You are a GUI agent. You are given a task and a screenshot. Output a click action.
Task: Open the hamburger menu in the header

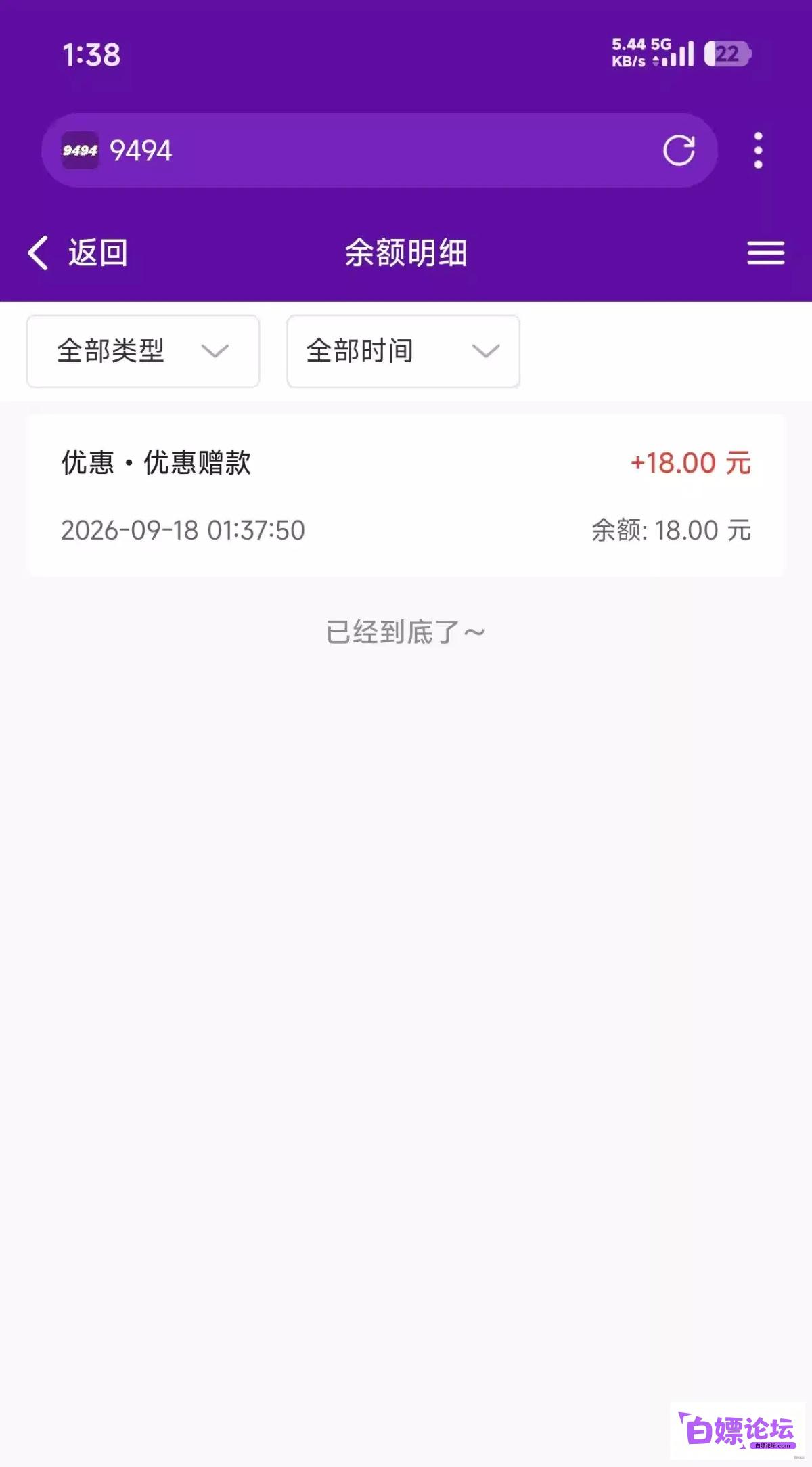[x=765, y=253]
